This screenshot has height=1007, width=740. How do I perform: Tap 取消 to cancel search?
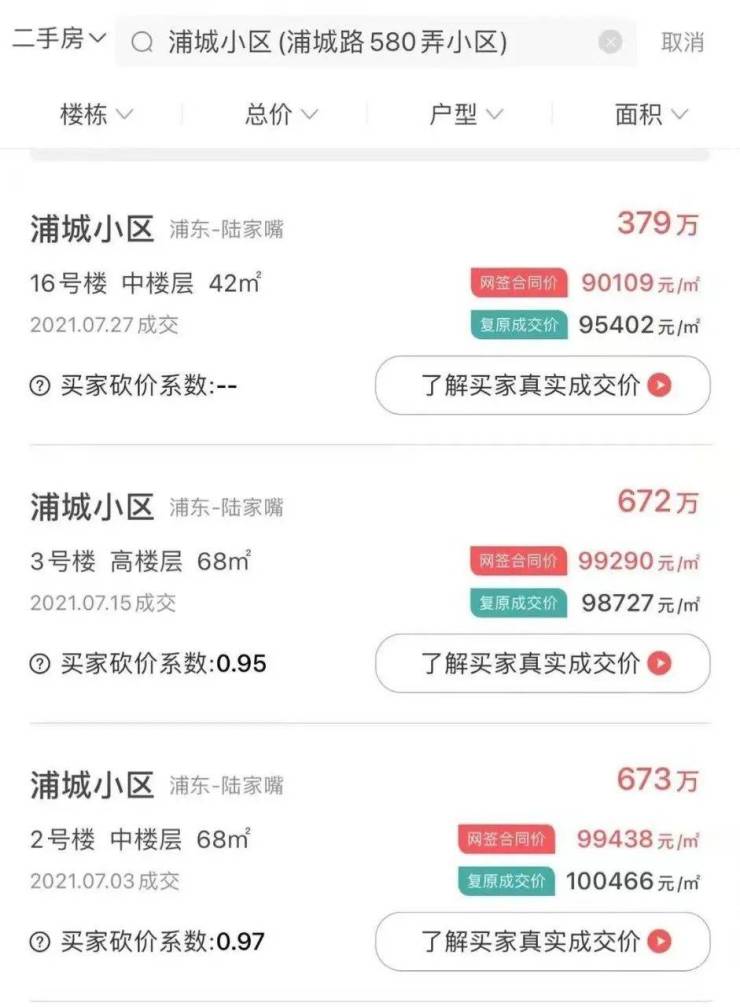pyautogui.click(x=683, y=42)
